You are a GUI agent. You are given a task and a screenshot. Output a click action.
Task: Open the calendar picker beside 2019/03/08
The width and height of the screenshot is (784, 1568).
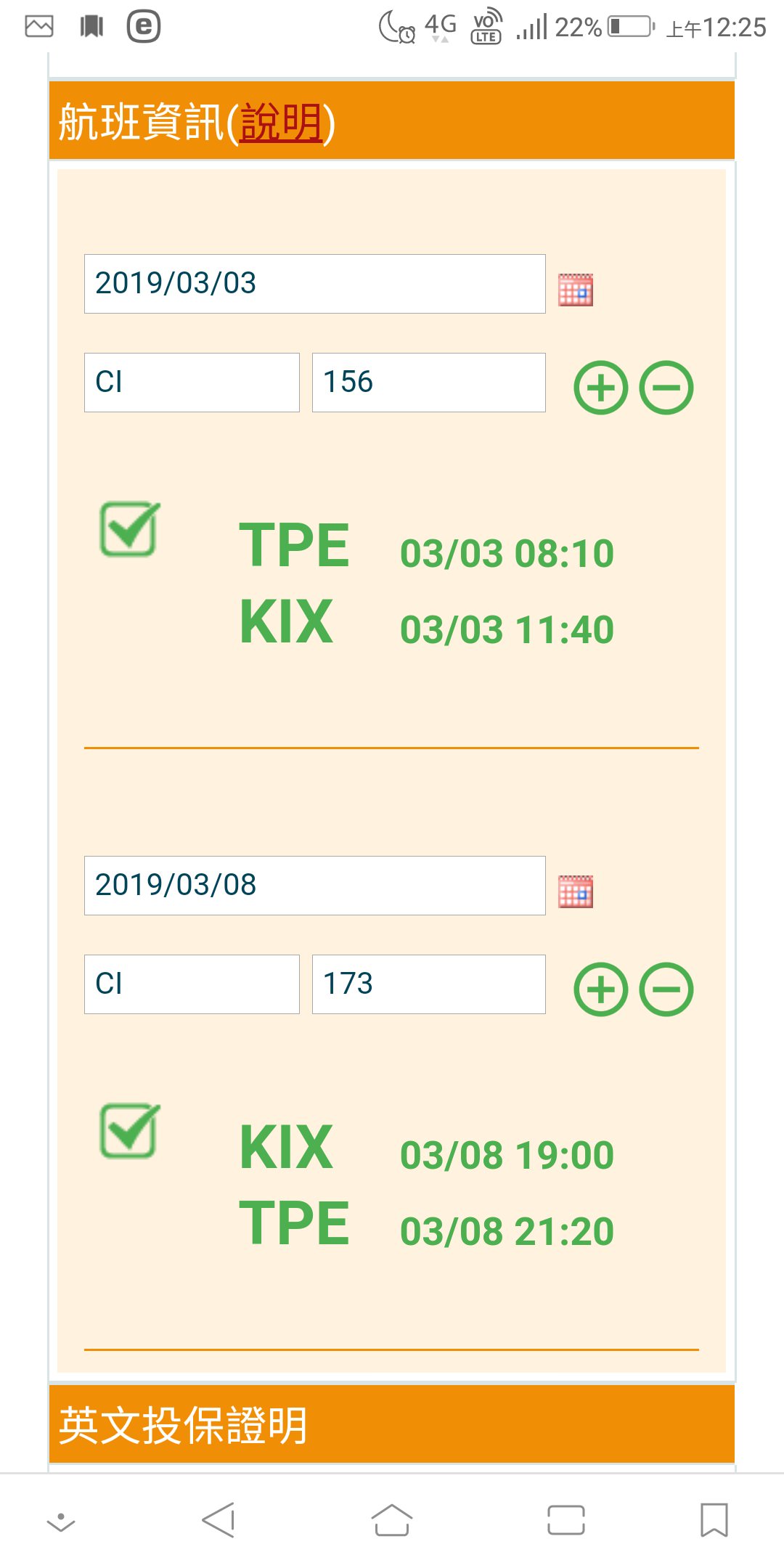click(576, 891)
